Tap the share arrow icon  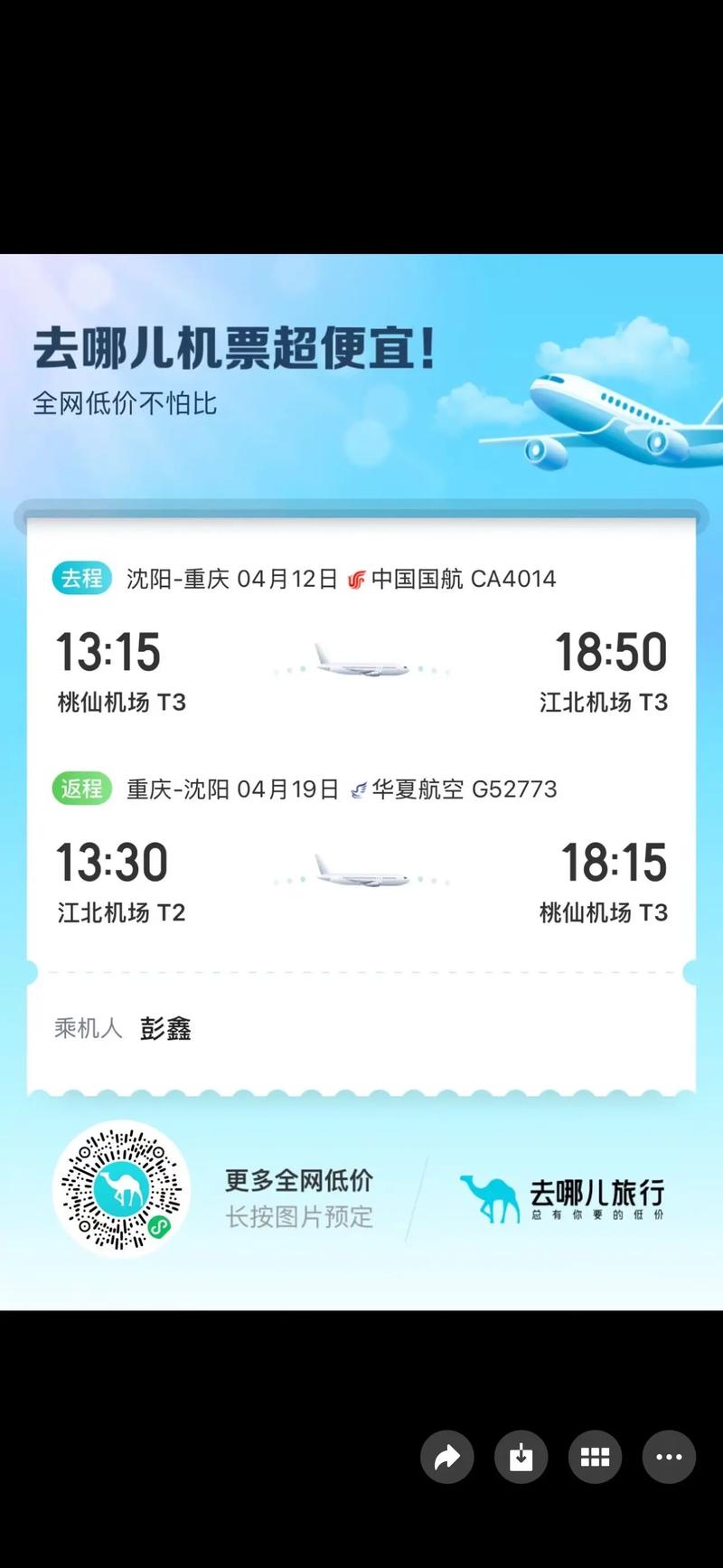point(447,1457)
